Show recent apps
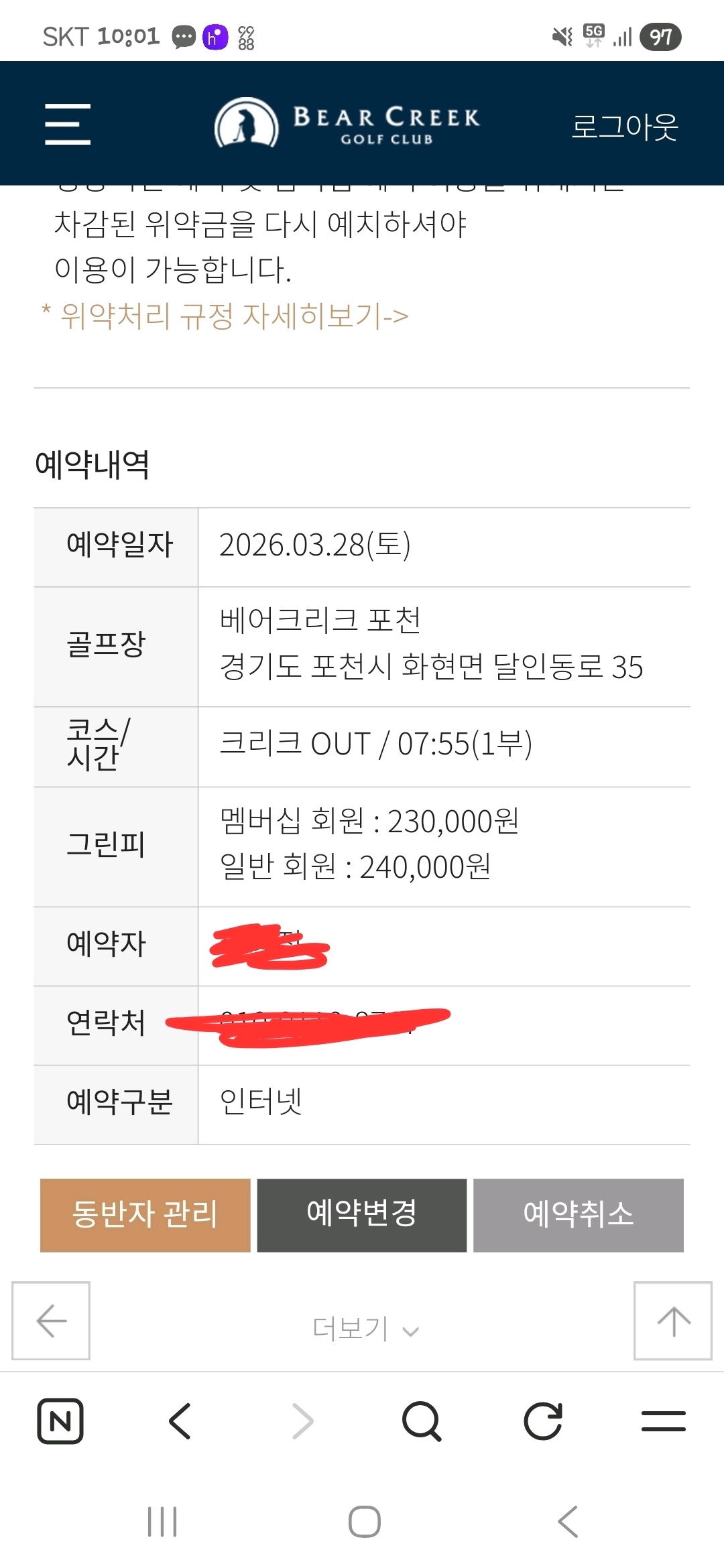Screen dimensions: 724x1568 [162, 1521]
